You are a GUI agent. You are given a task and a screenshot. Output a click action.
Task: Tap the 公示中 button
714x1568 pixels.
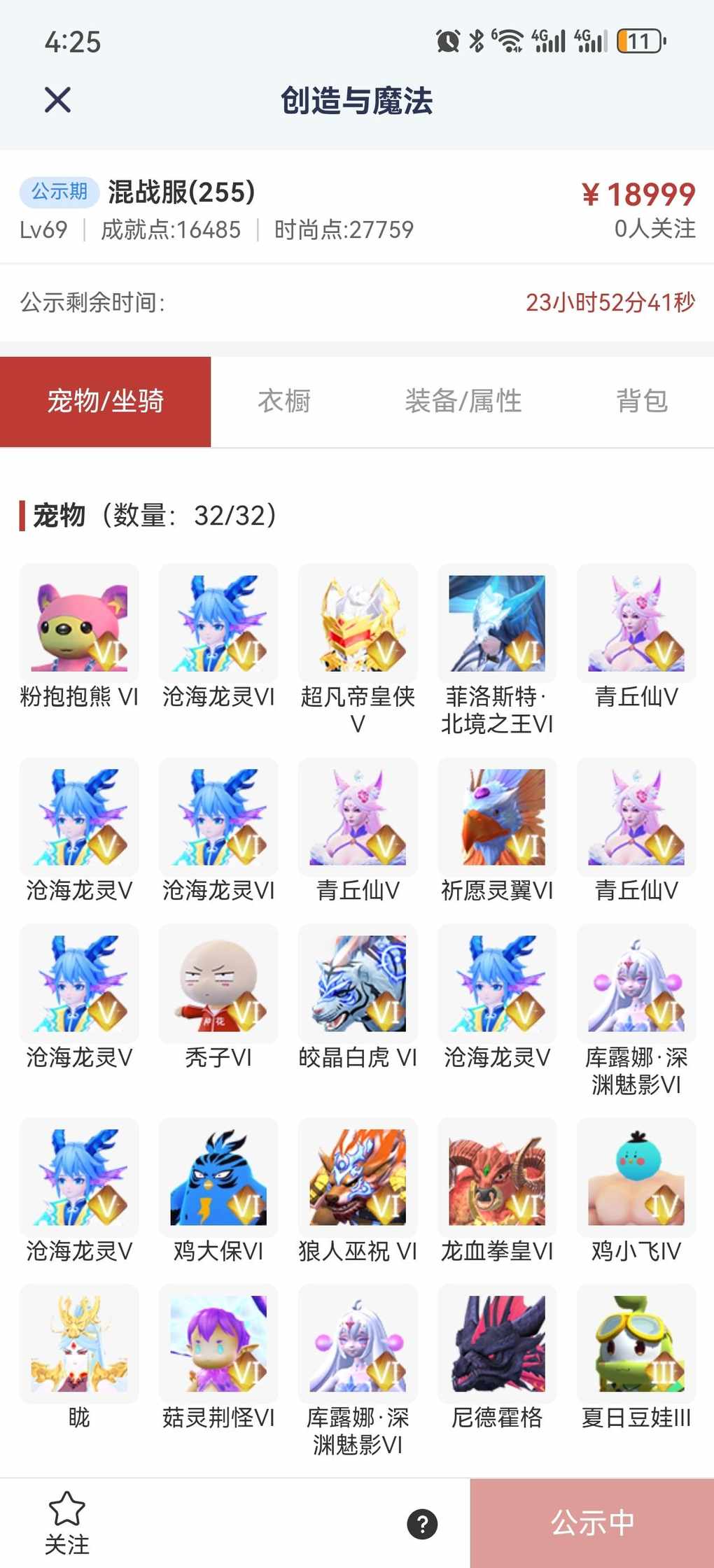tap(592, 1523)
